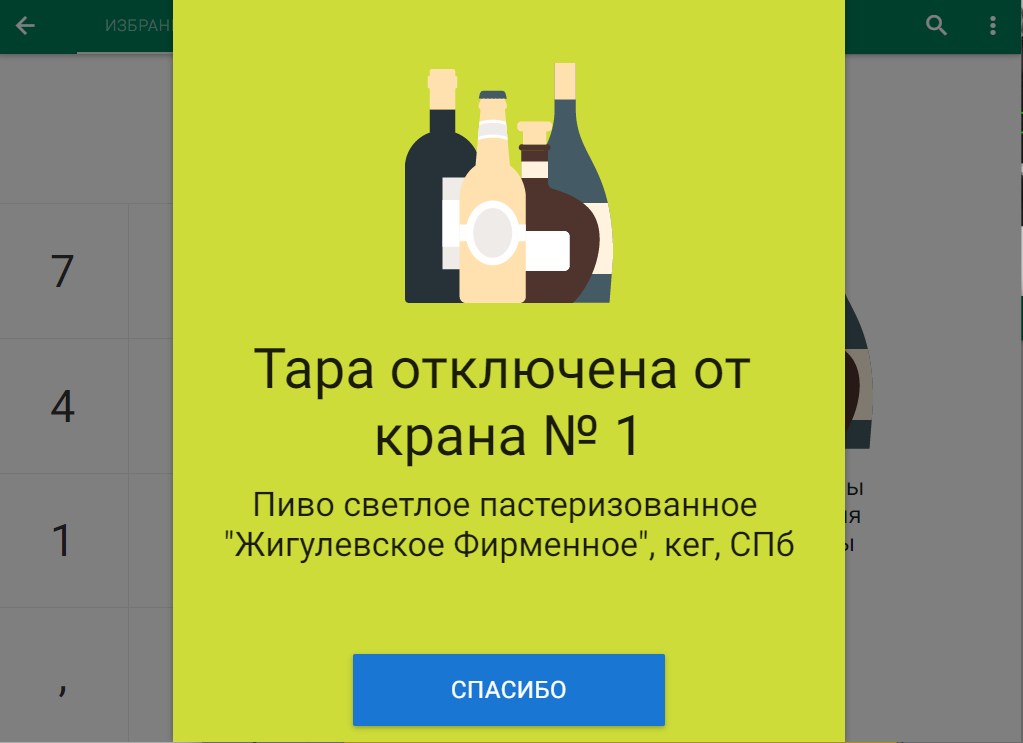Open the search magnifier
Viewport: 1023px width, 743px height.
(936, 25)
